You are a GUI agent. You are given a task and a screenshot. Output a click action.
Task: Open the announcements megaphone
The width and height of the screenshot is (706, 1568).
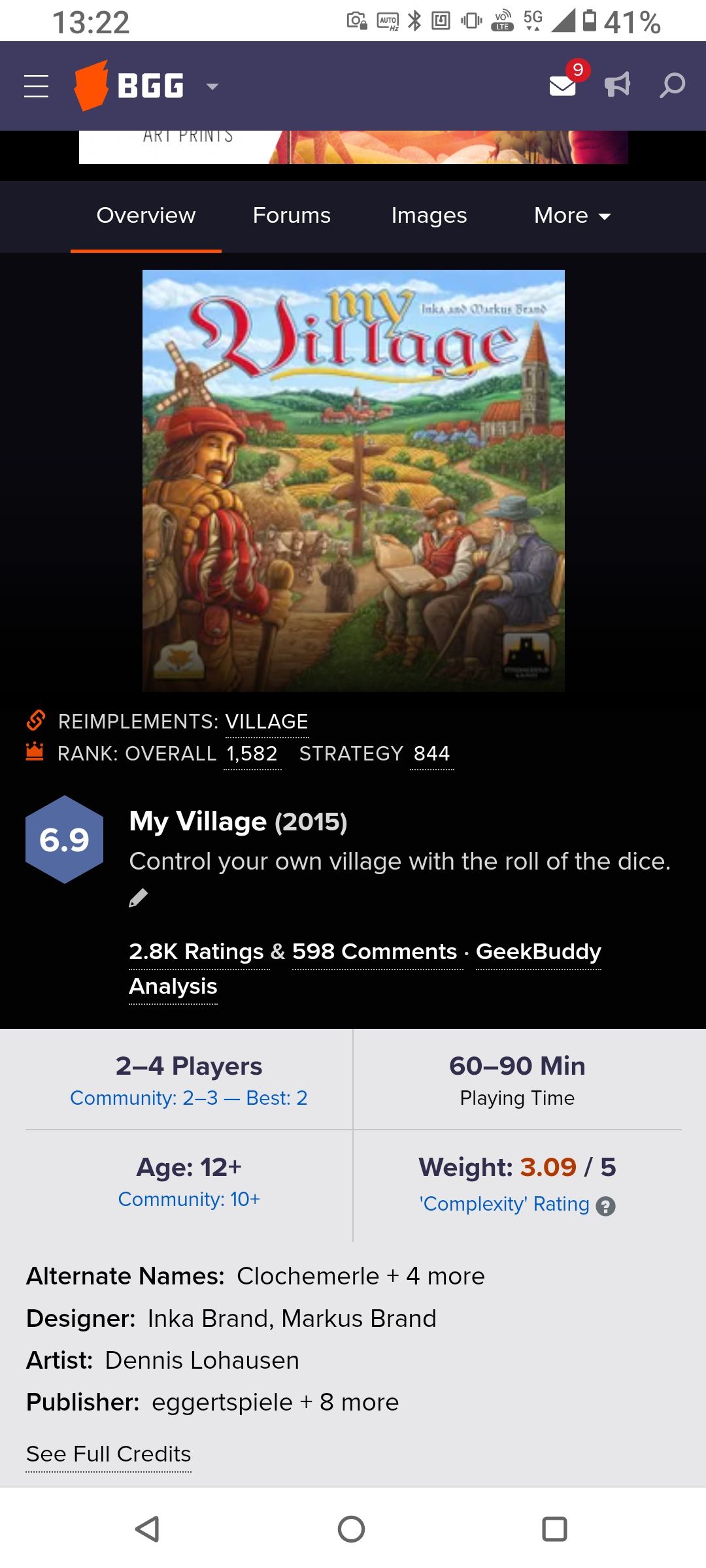pos(617,85)
